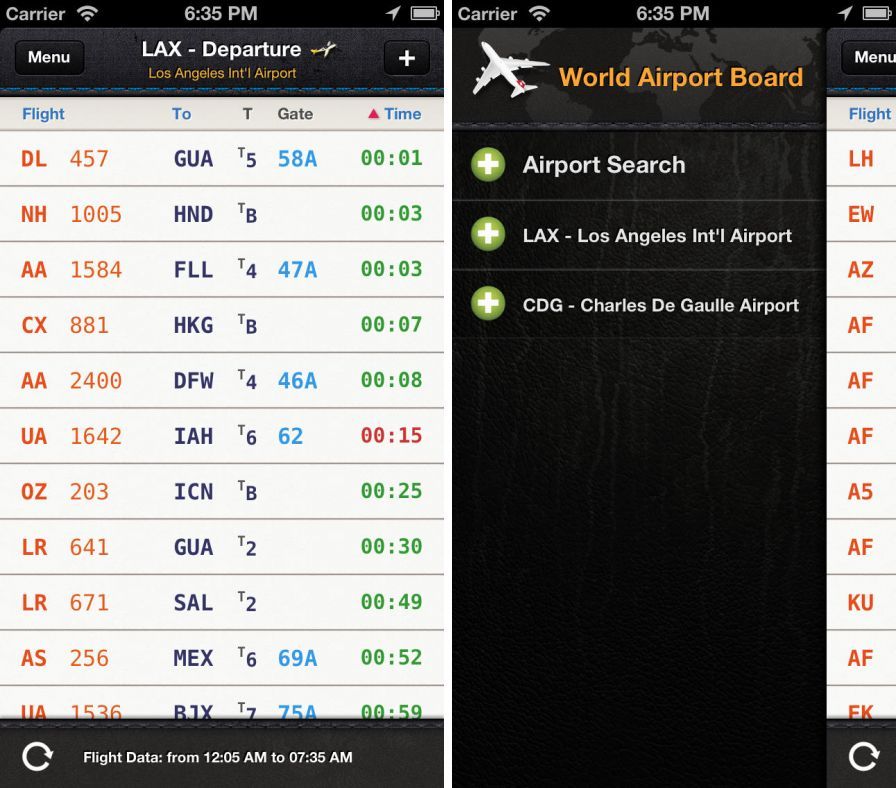Sort flights by the Gate column
The image size is (896, 788).
tap(295, 114)
